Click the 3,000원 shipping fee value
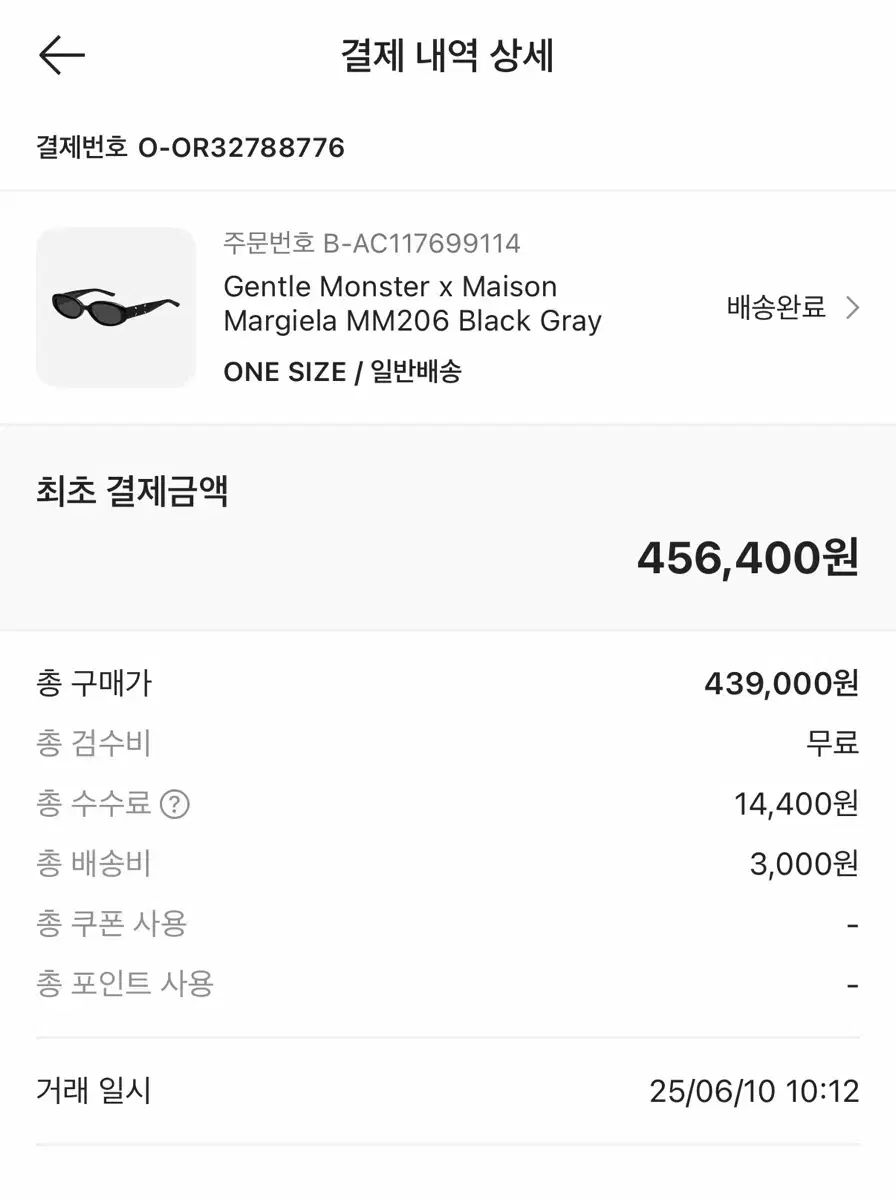 pyautogui.click(x=803, y=863)
